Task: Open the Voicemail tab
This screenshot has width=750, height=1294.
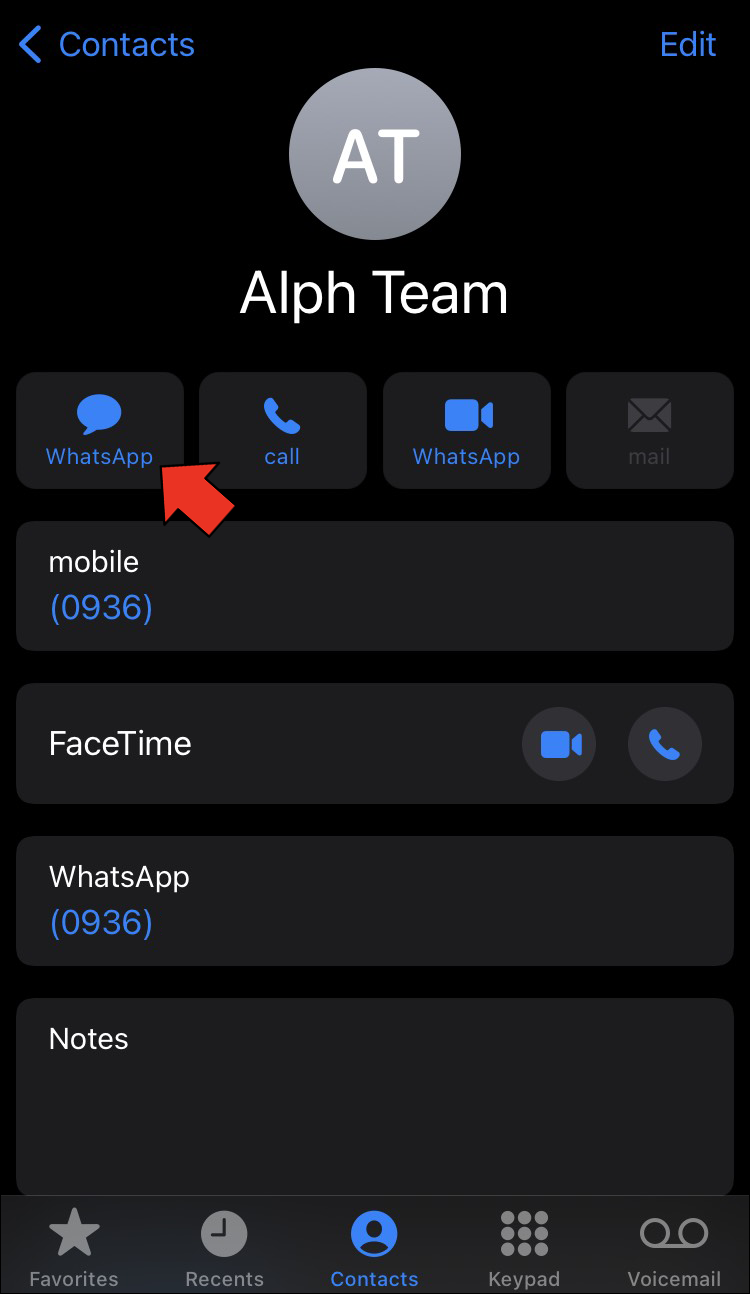Action: (674, 1248)
